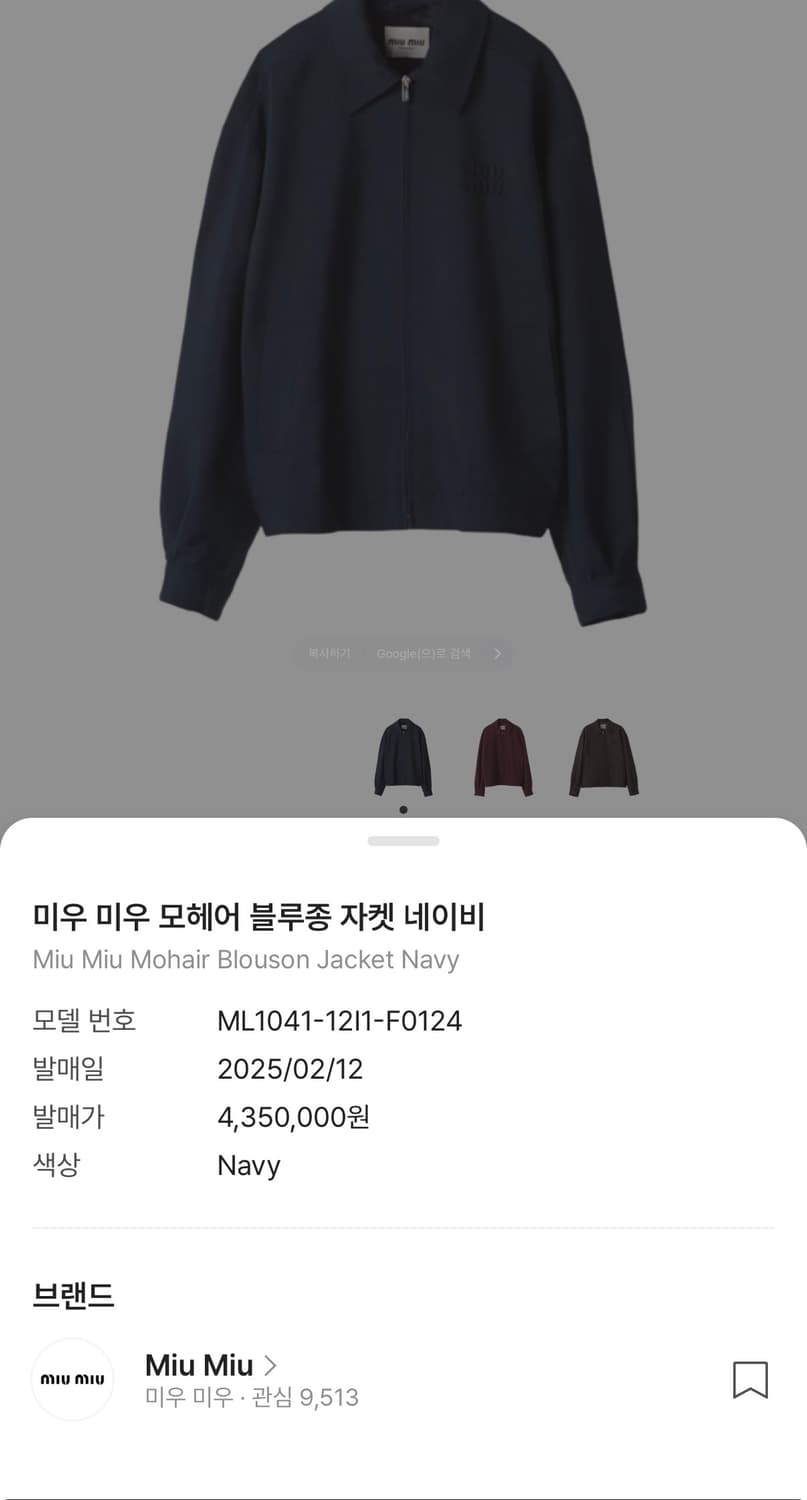Select the dark brown jacket thumbnail

tap(604, 757)
